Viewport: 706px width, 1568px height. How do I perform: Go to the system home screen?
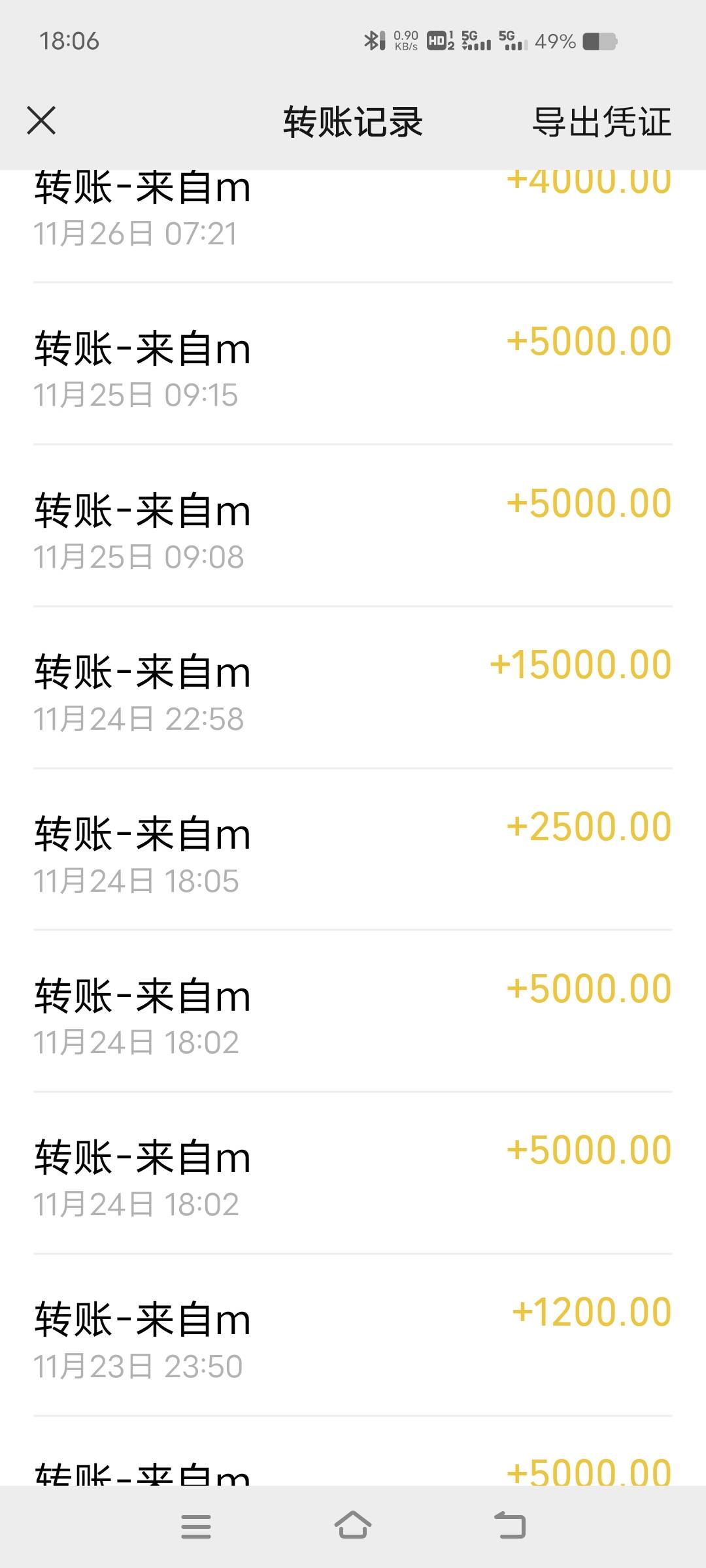(353, 1526)
